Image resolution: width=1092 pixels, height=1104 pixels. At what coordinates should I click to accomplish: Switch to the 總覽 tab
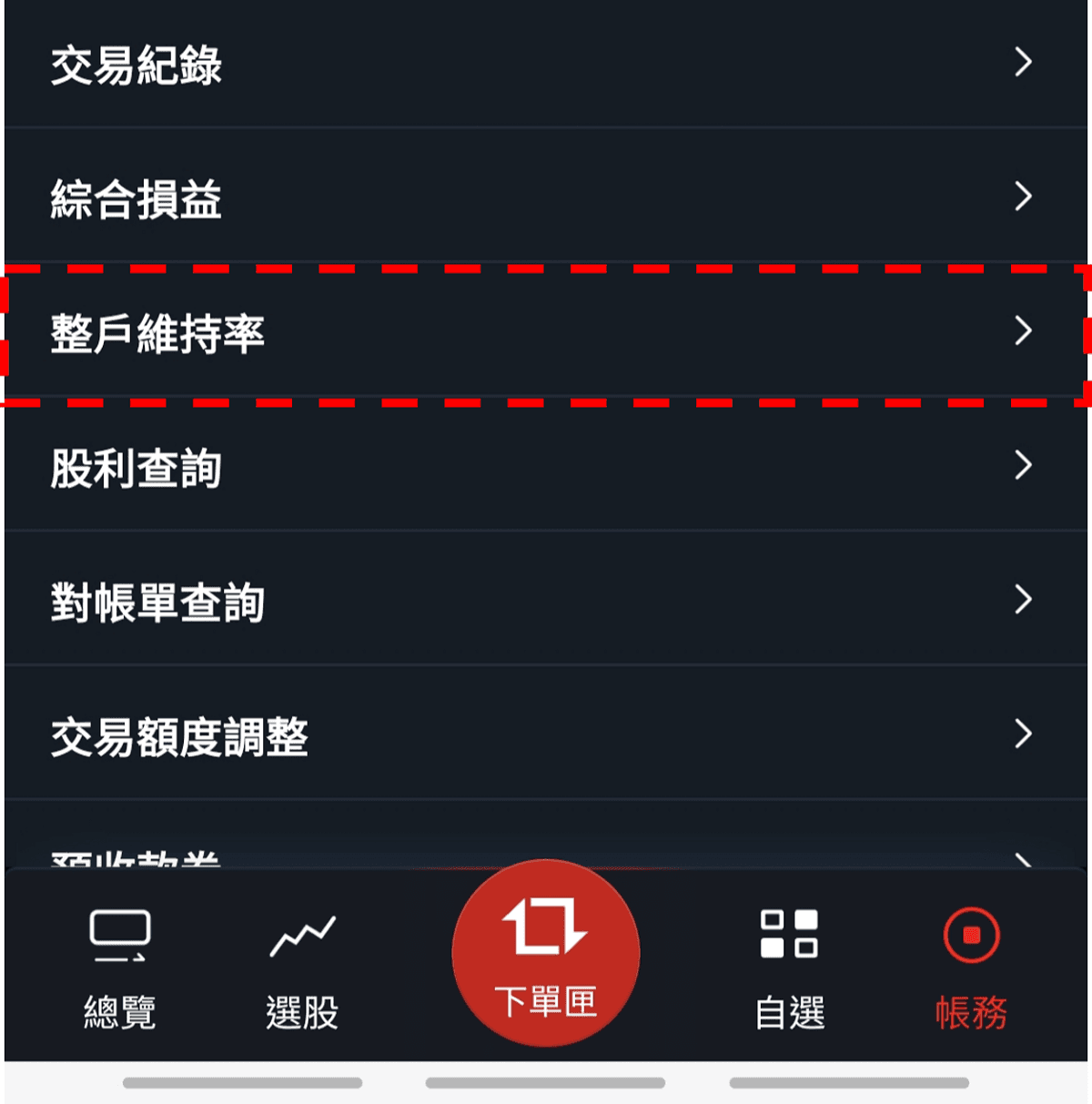[120, 967]
